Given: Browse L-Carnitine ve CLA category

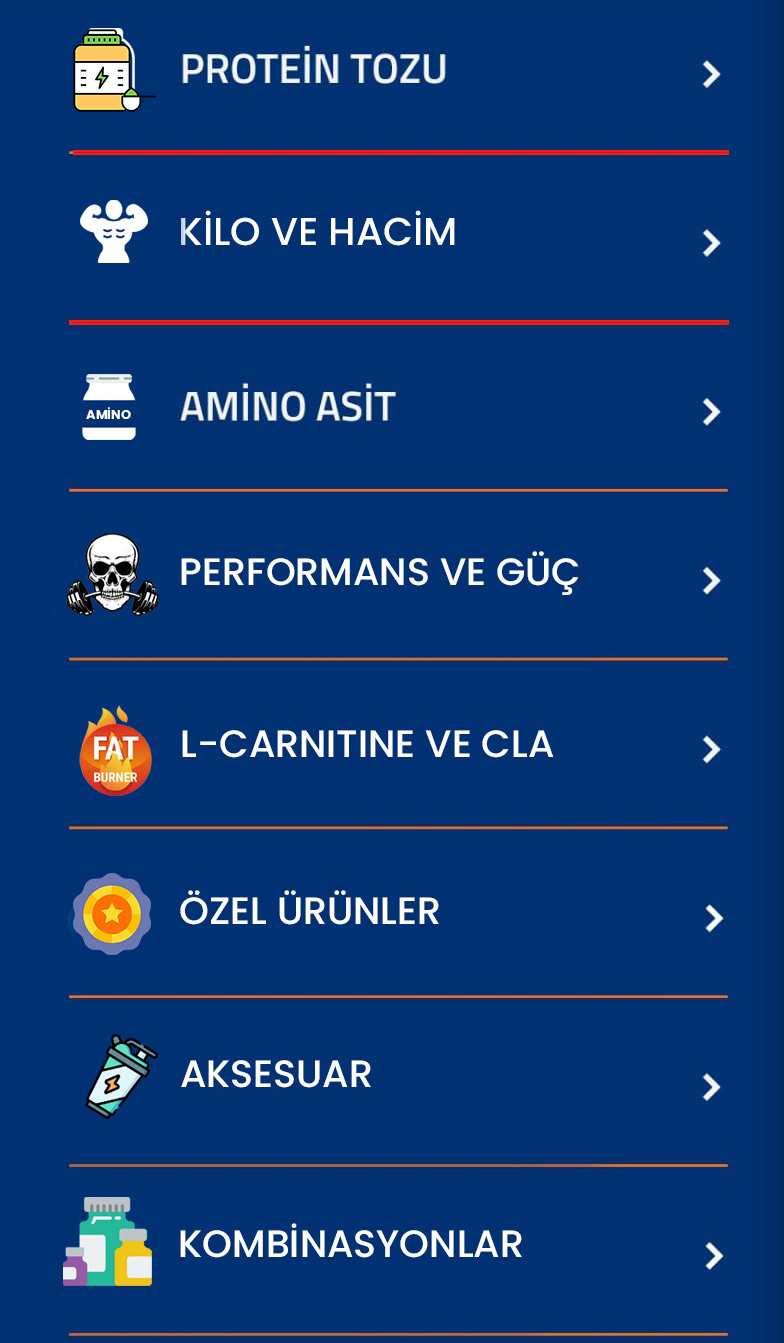Looking at the screenshot, I should pos(398,745).
